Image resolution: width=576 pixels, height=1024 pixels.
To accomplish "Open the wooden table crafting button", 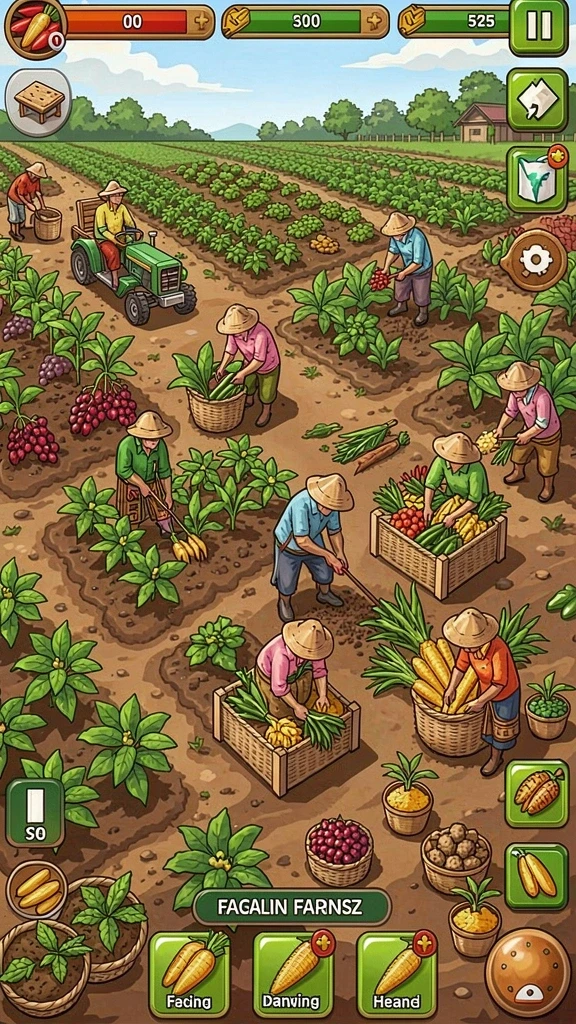I will pos(39,102).
